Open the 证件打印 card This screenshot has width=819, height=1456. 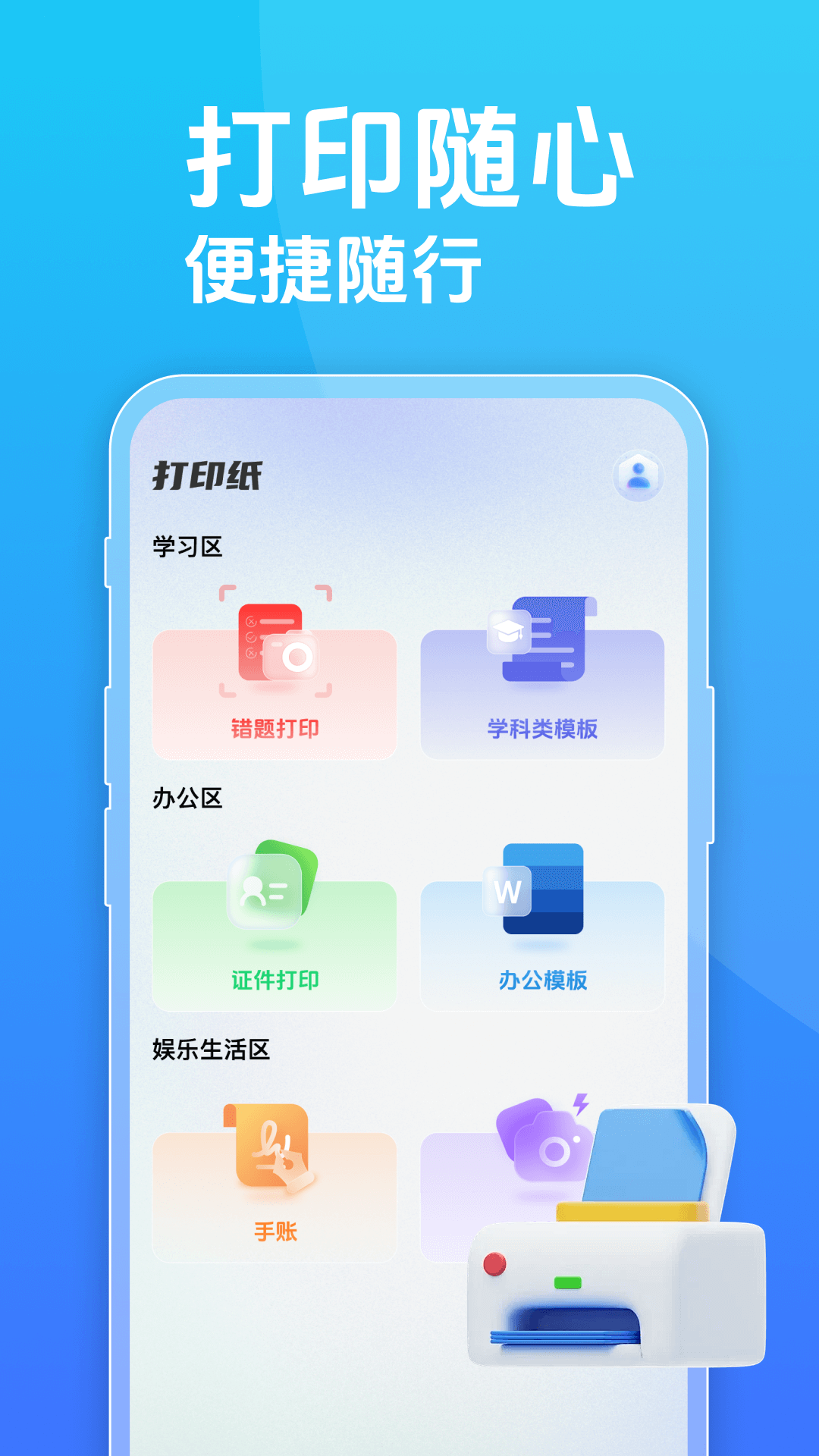coord(274,944)
